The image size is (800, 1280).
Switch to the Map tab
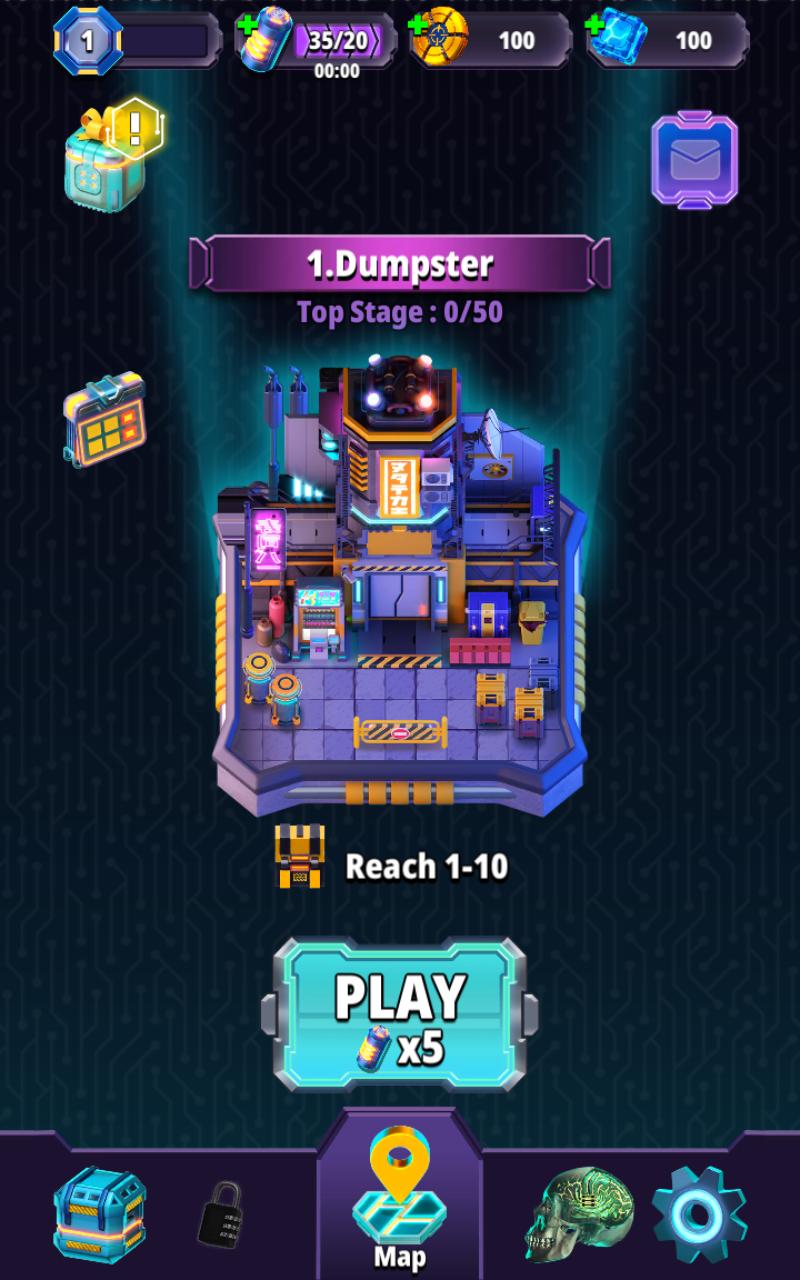399,1200
